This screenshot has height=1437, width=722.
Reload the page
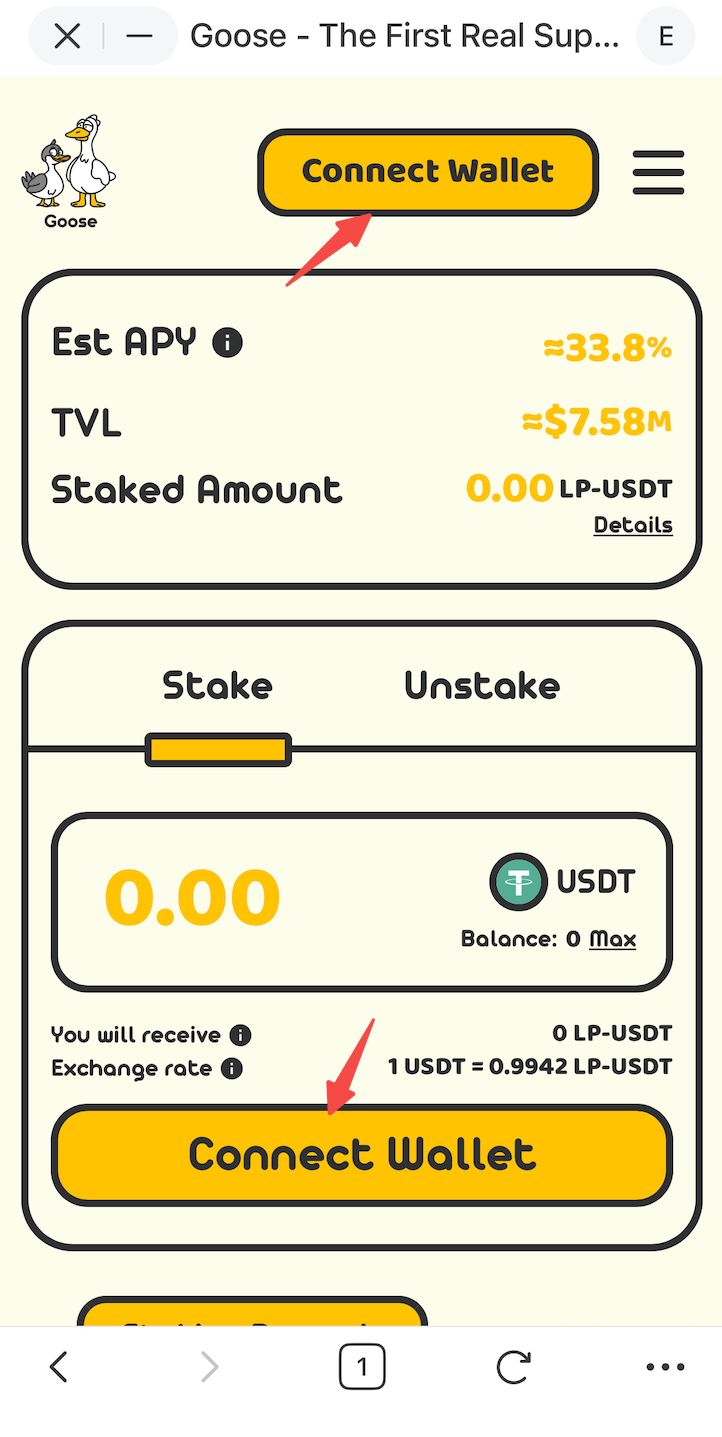(x=513, y=1367)
